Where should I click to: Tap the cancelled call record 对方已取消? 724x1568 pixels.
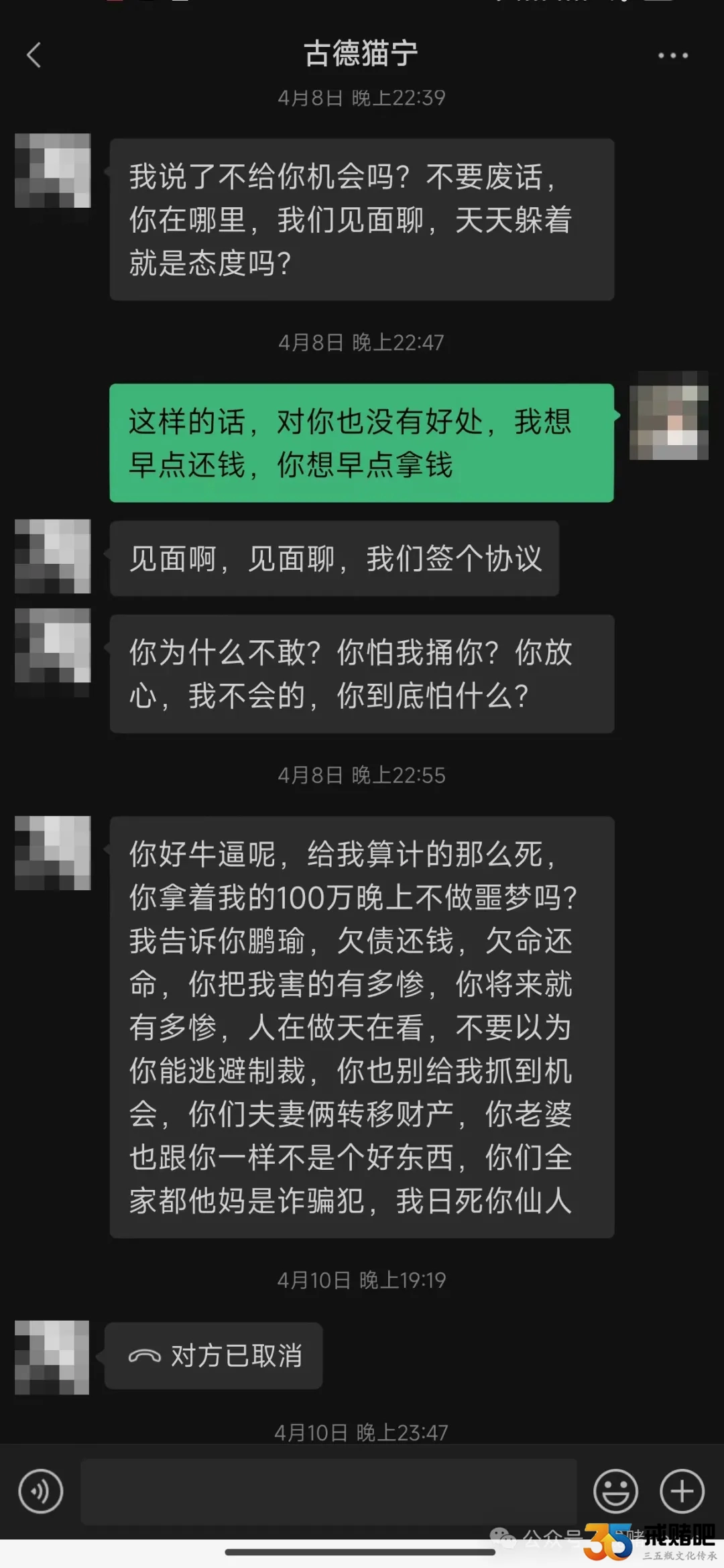click(214, 1356)
